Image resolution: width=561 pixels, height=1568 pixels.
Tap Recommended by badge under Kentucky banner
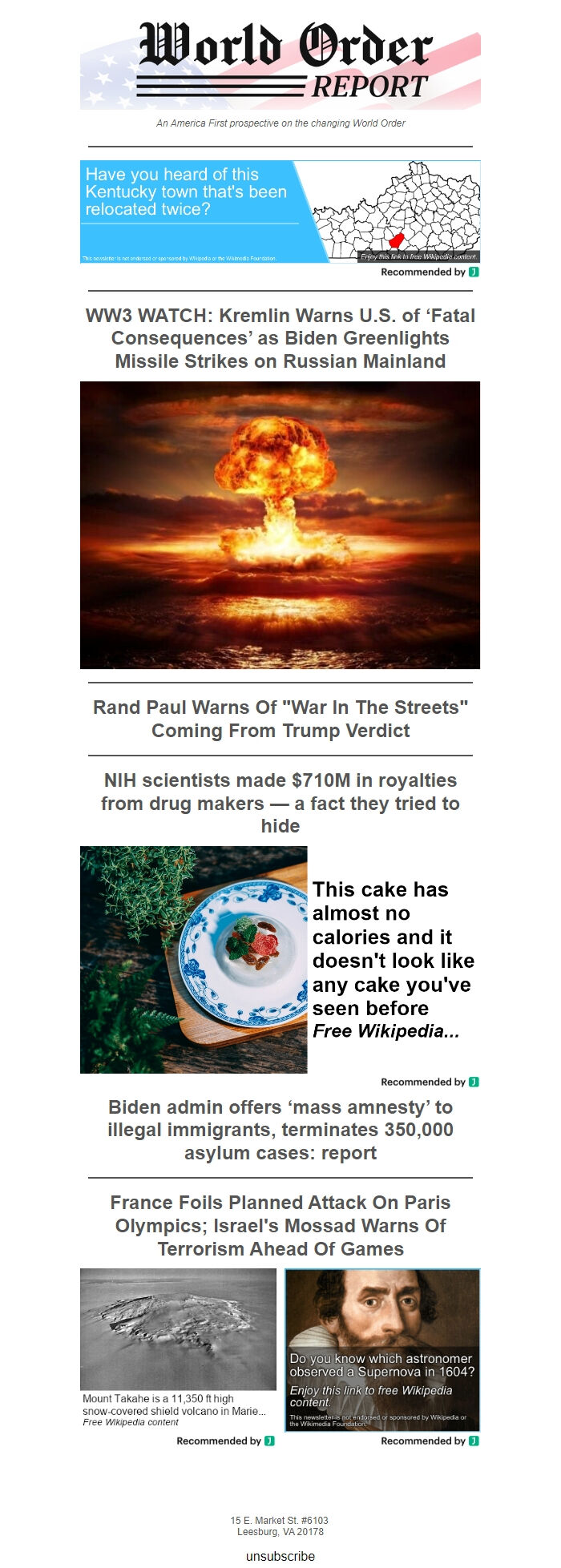(430, 272)
